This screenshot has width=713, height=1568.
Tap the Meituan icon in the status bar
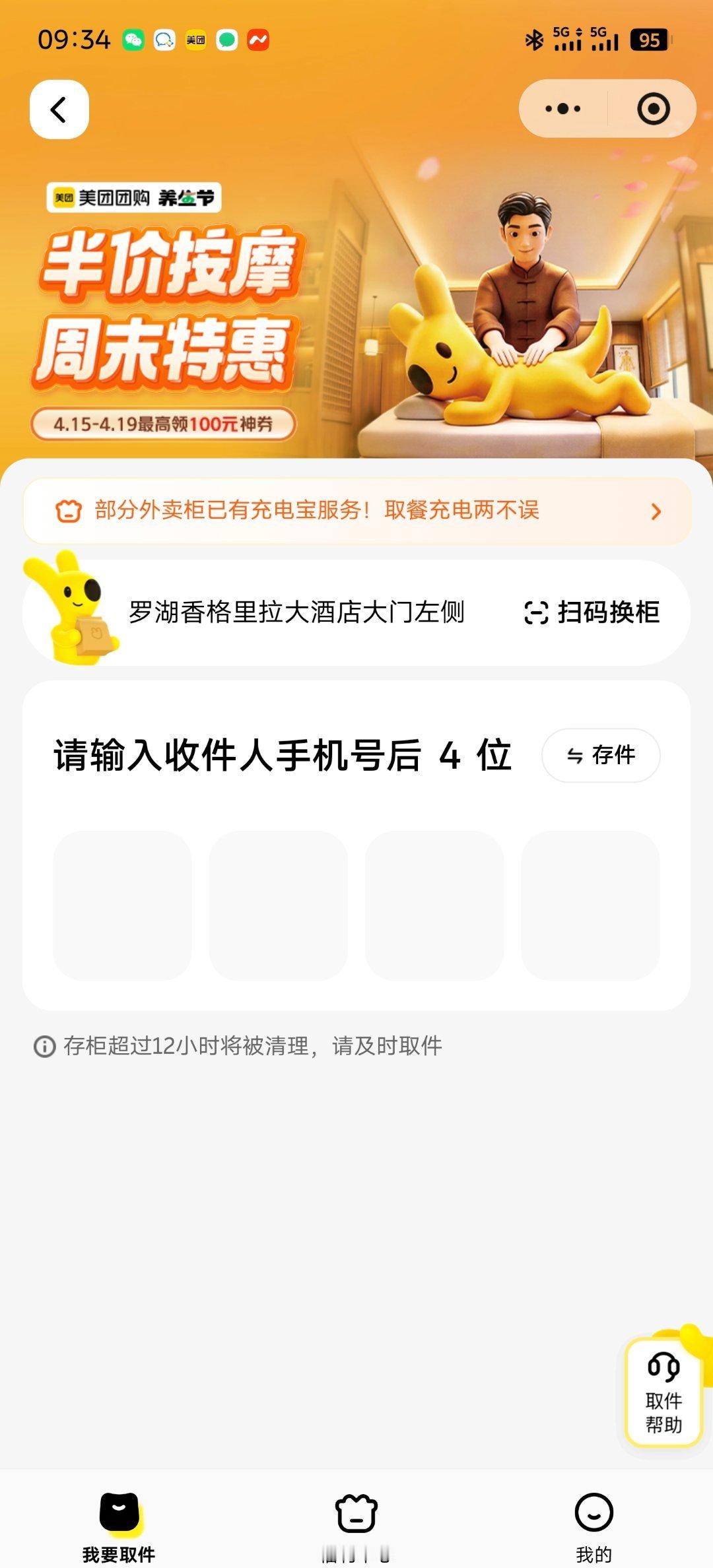[x=196, y=40]
